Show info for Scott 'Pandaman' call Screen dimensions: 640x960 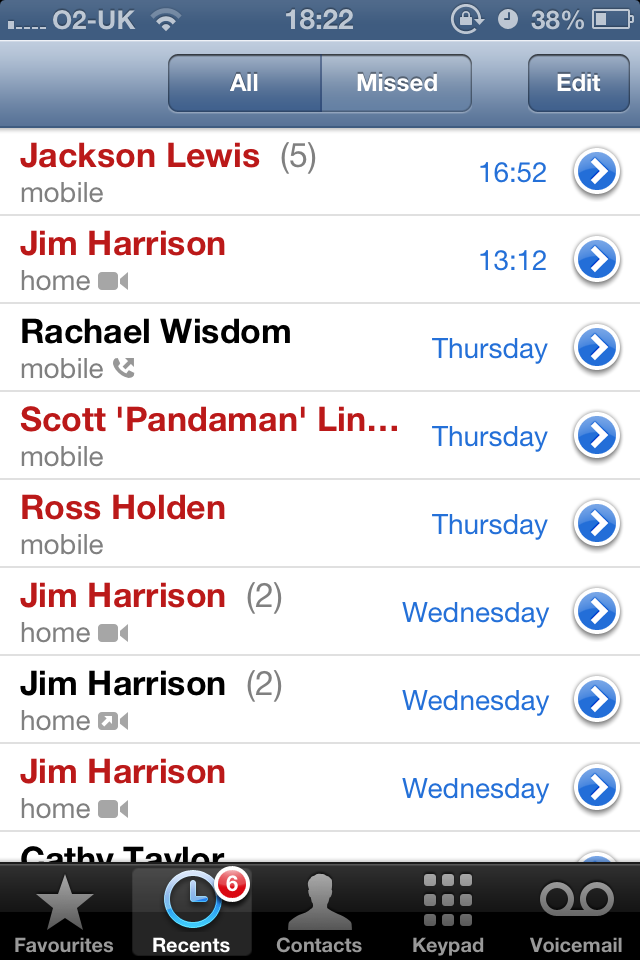(x=596, y=437)
